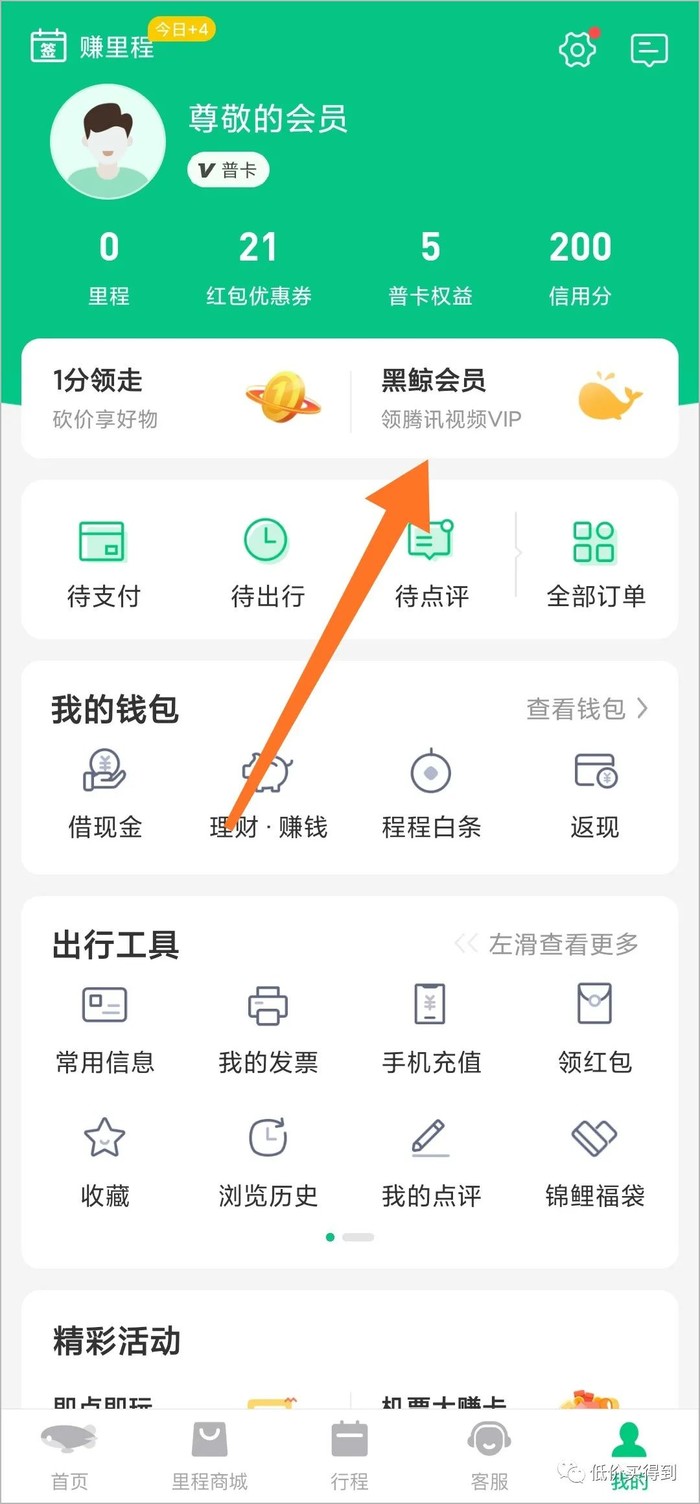Open 我的发票

(267, 1028)
